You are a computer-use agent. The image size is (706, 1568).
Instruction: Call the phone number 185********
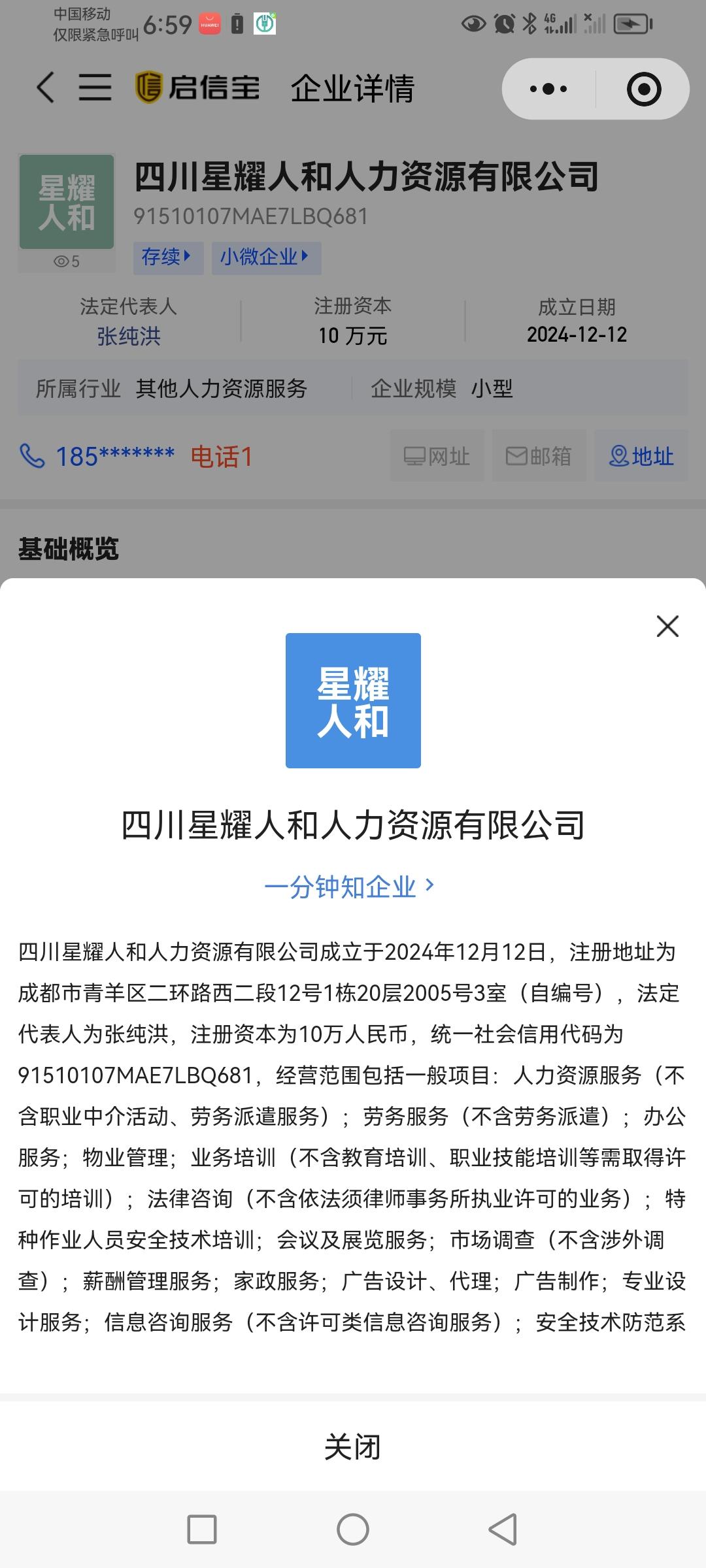coord(115,456)
